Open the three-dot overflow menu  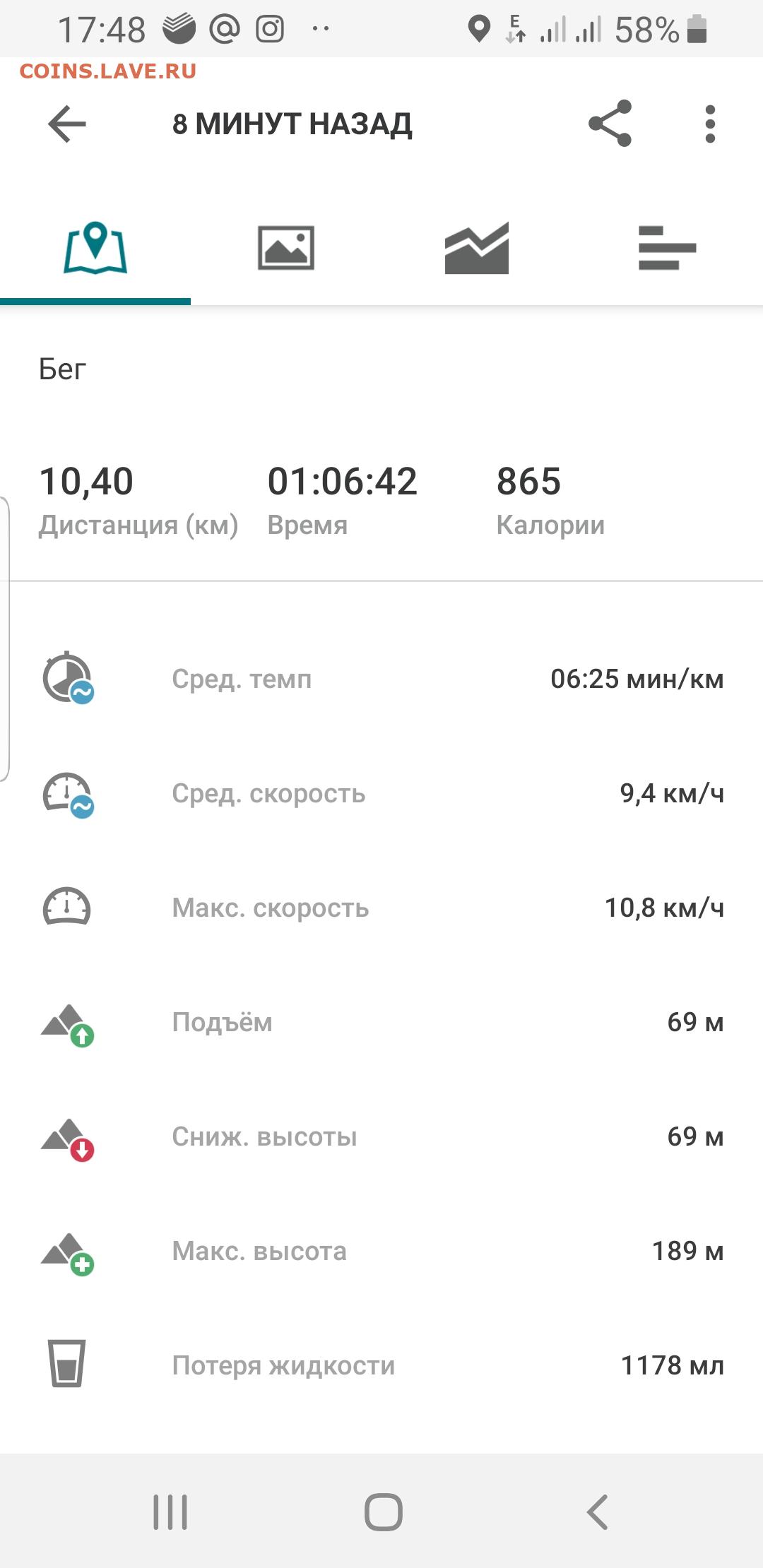pyautogui.click(x=710, y=124)
